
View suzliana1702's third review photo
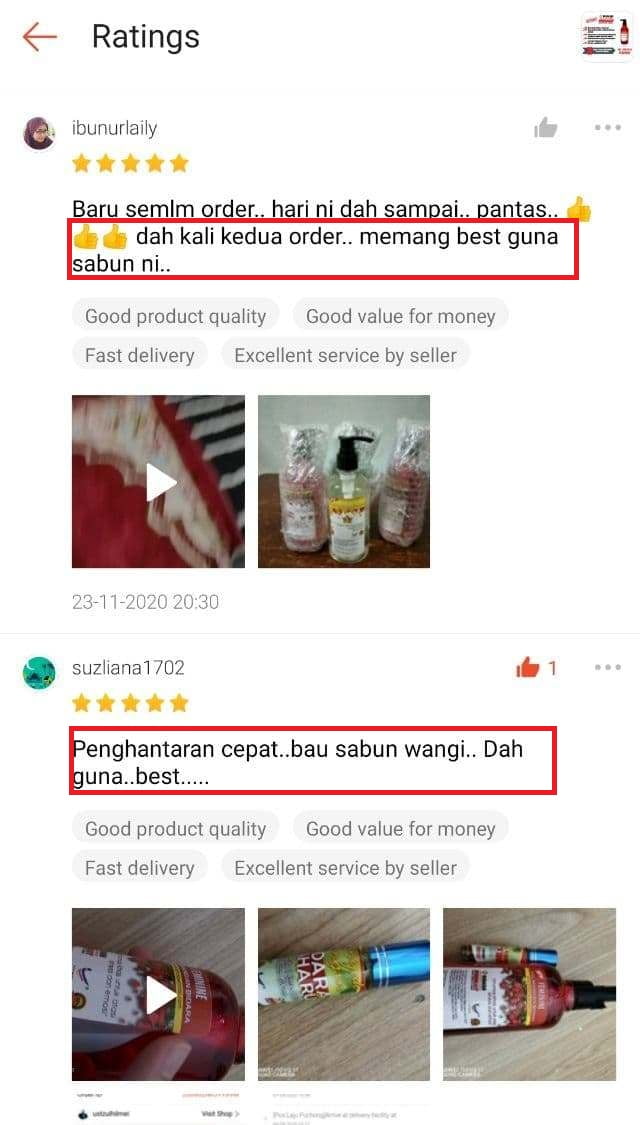(x=529, y=994)
